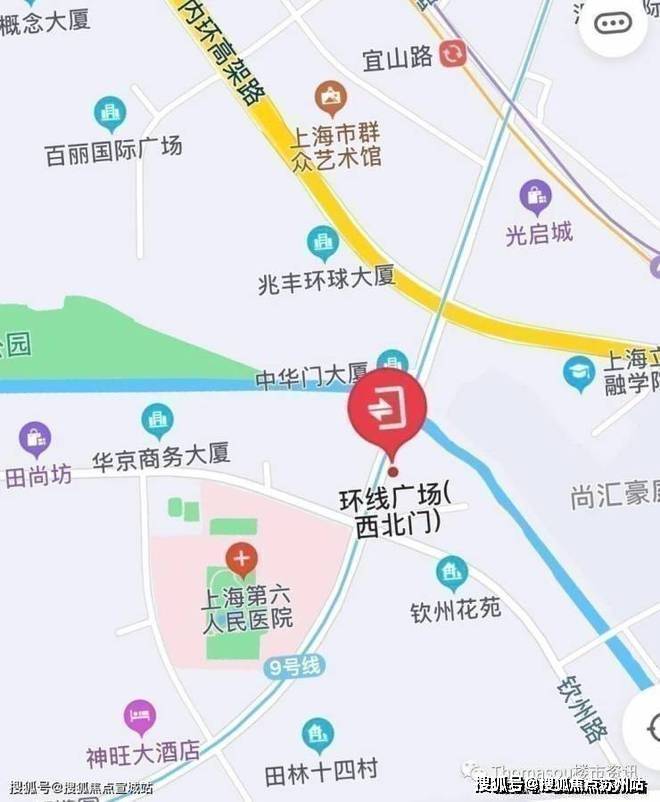Tap the red pin at 环线广场(西北门)
660x802 pixels.
(x=387, y=408)
